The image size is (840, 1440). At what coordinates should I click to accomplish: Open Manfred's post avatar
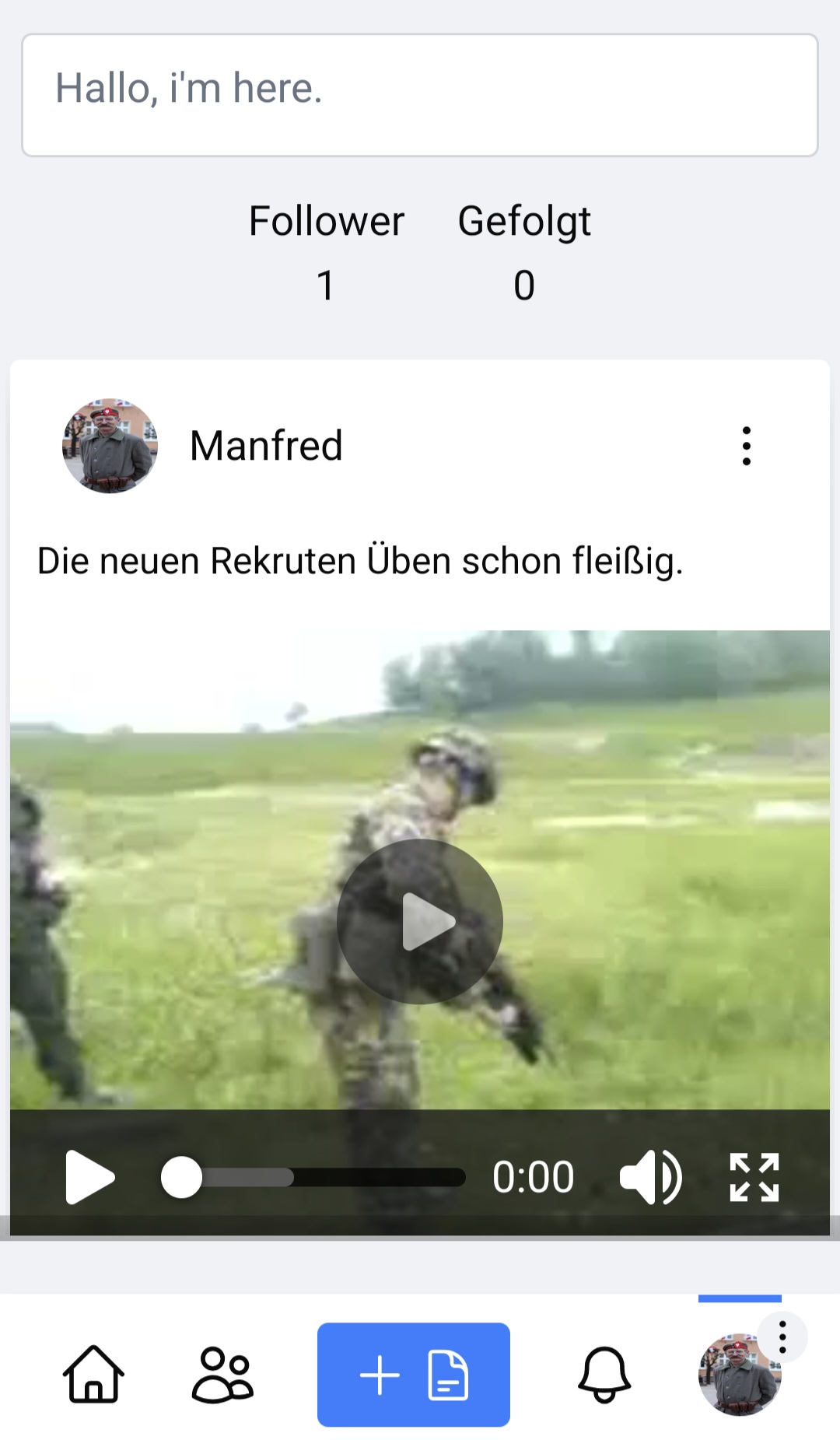pyautogui.click(x=110, y=446)
